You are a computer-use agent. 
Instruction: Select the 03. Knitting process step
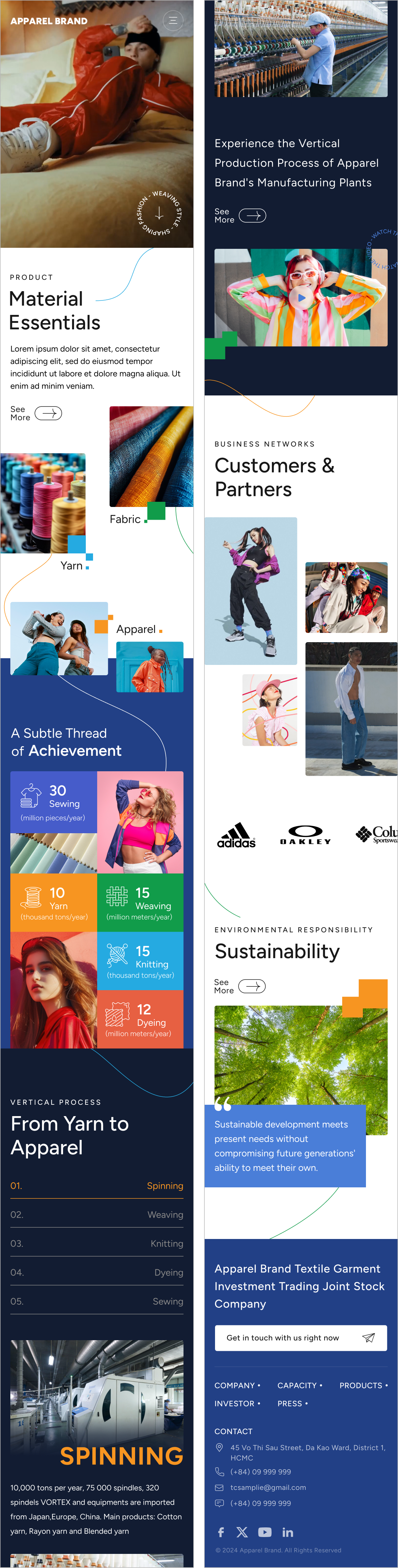click(97, 1243)
